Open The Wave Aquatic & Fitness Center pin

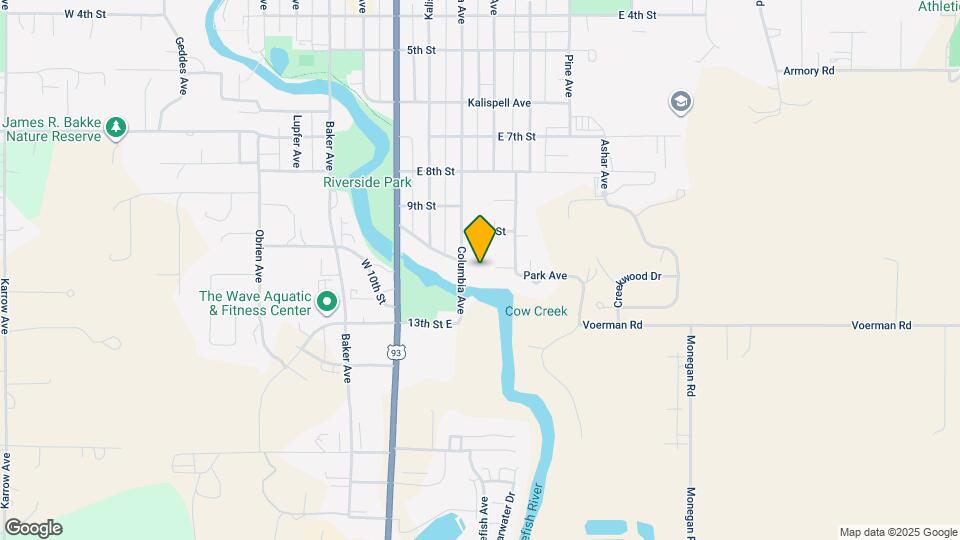(x=326, y=301)
